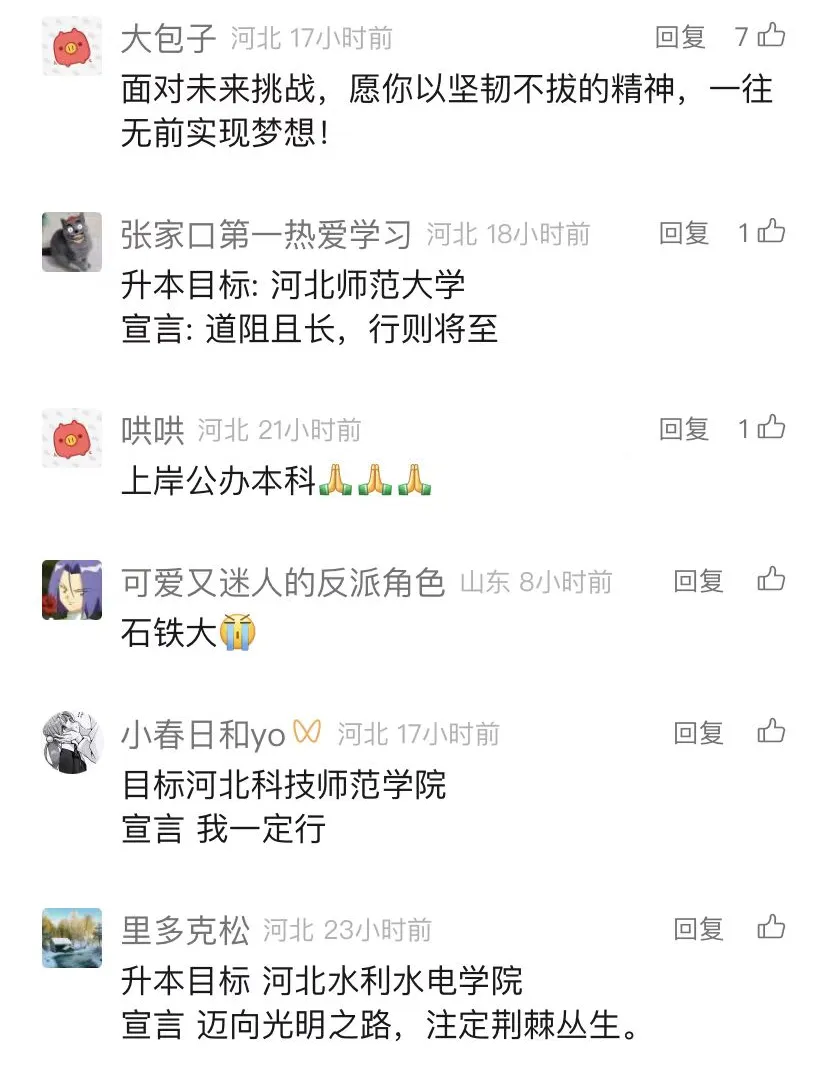Image resolution: width=828 pixels, height=1075 pixels.
Task: Like 张家口第一热爱学习's comment
Action: [771, 233]
